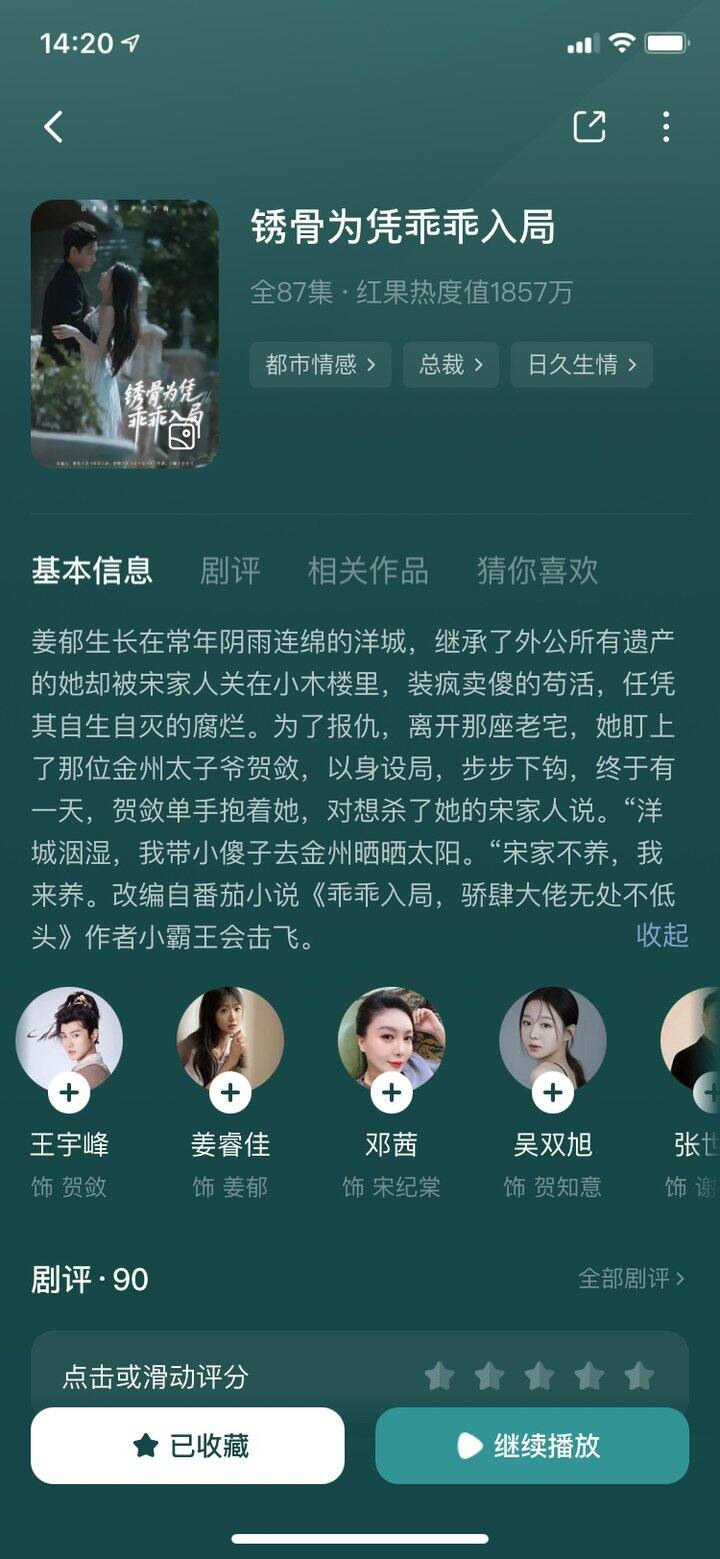Open the 日久生情 tag chip
The height and width of the screenshot is (1559, 720).
pos(581,364)
